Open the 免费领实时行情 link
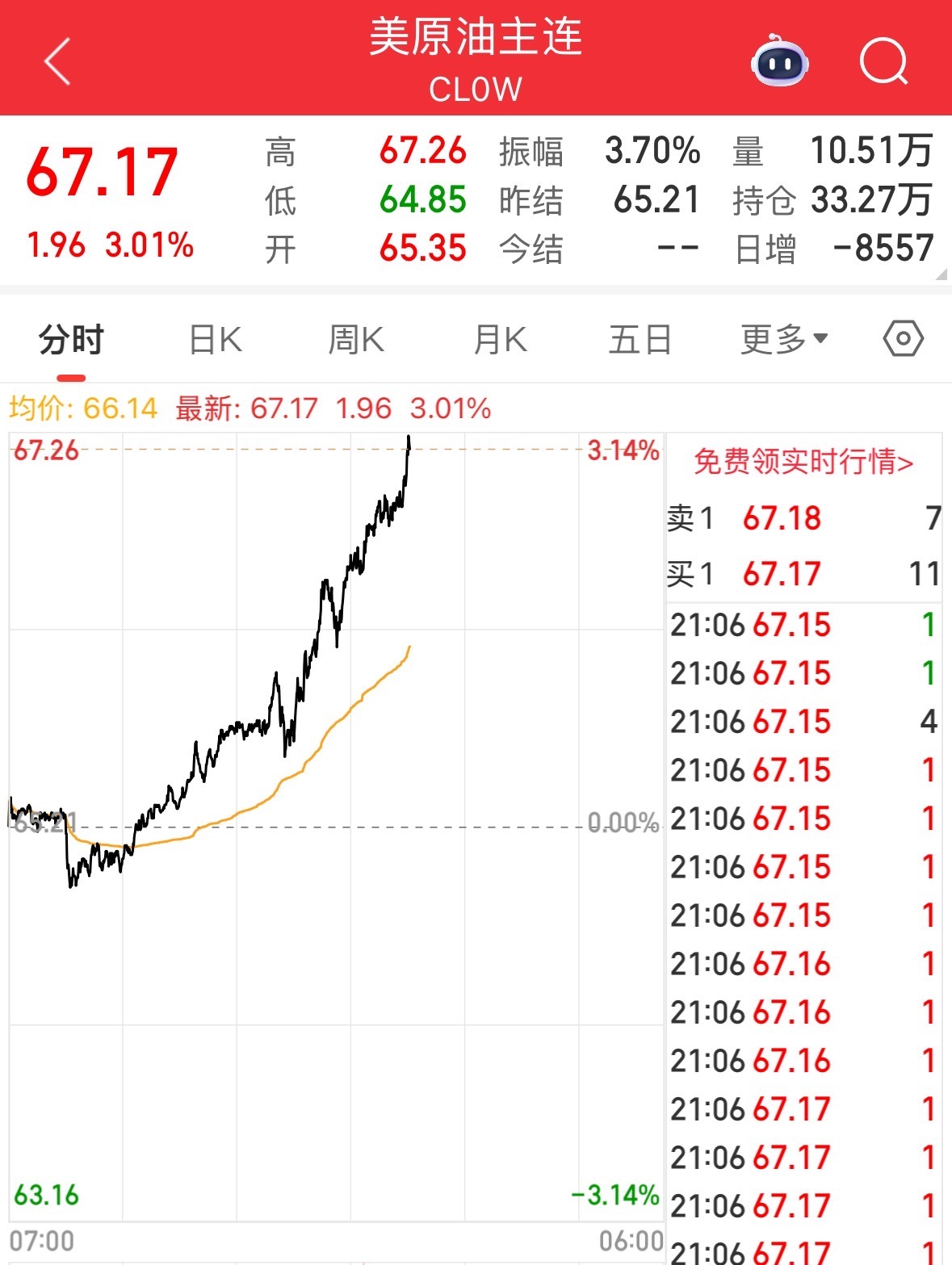Image resolution: width=952 pixels, height=1265 pixels. point(803,463)
